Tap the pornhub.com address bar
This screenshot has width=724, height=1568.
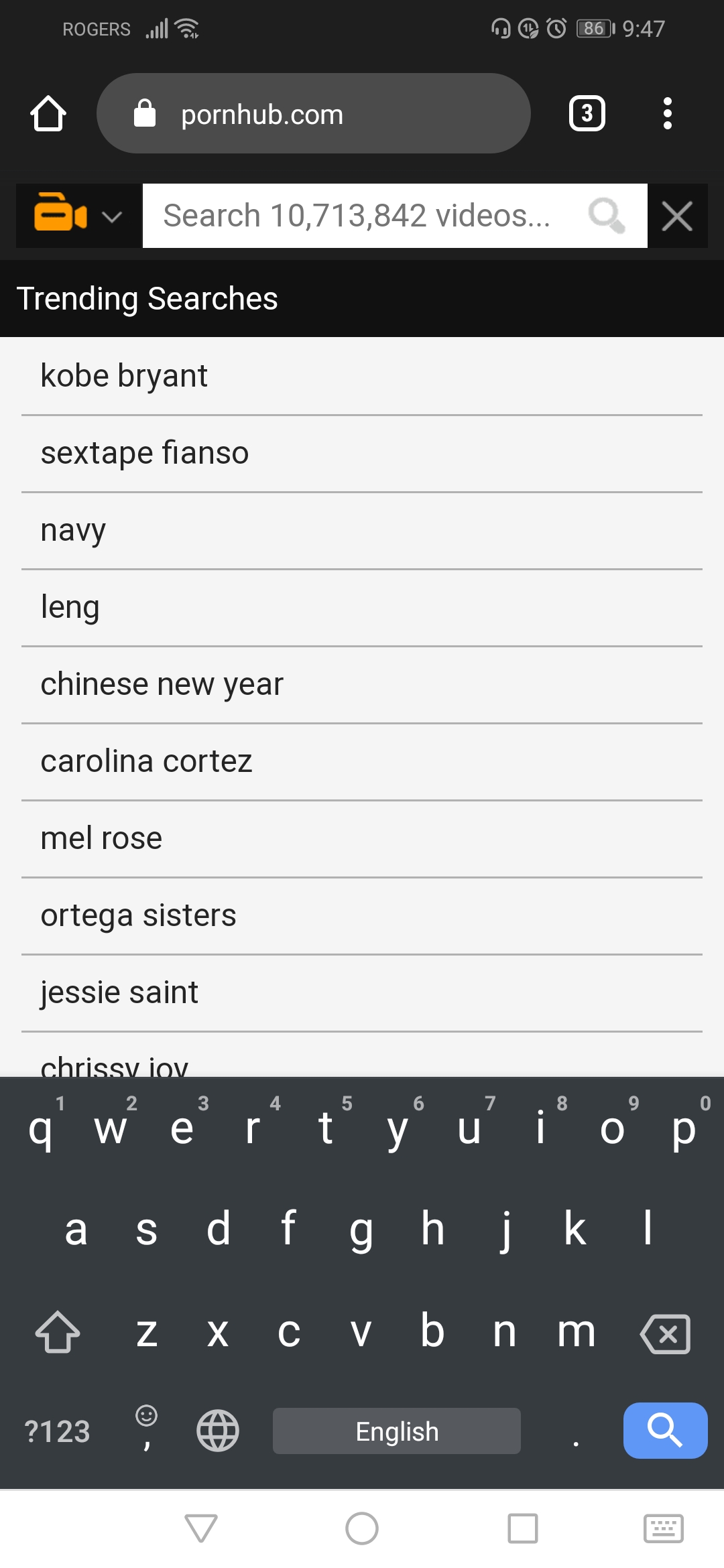tap(313, 114)
